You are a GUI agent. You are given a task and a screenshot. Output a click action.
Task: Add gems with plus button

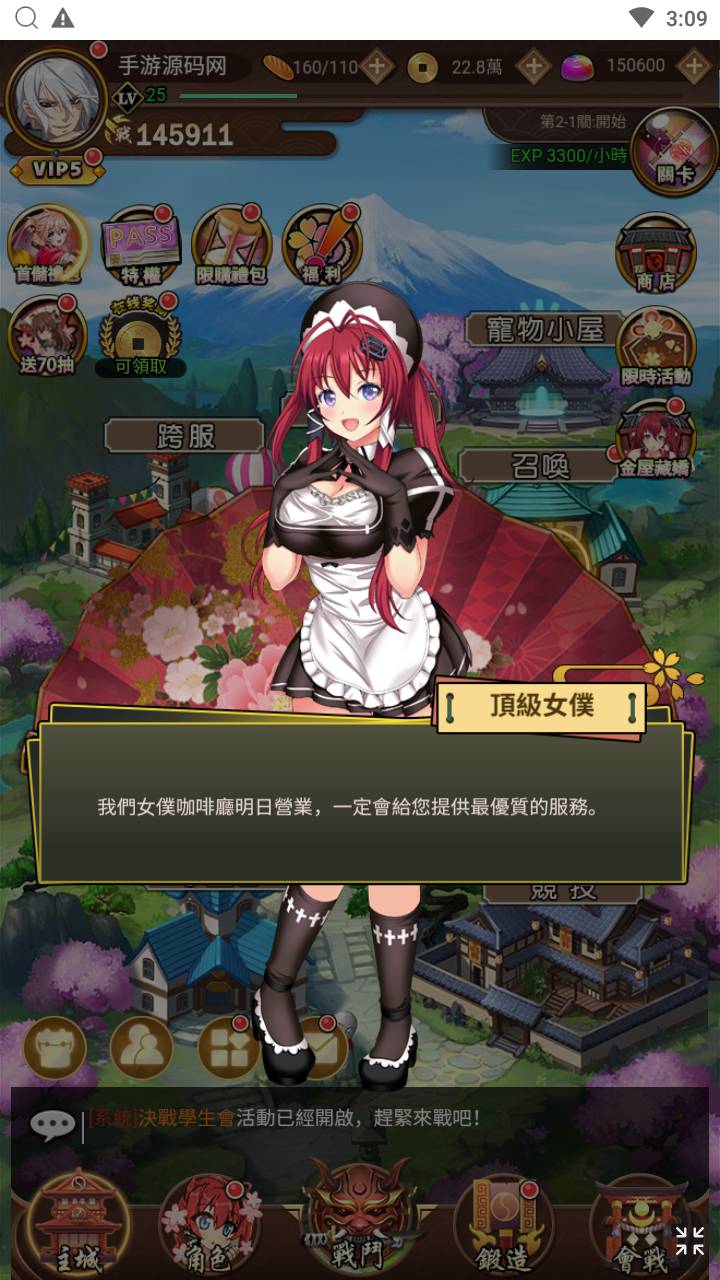pos(694,67)
